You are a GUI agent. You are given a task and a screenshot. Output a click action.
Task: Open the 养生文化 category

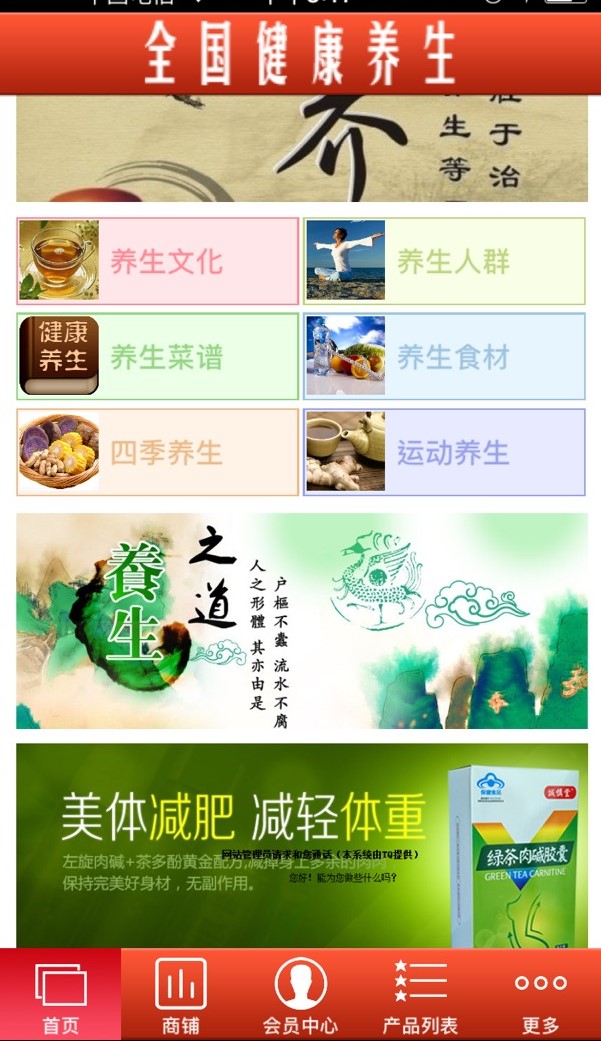point(158,261)
